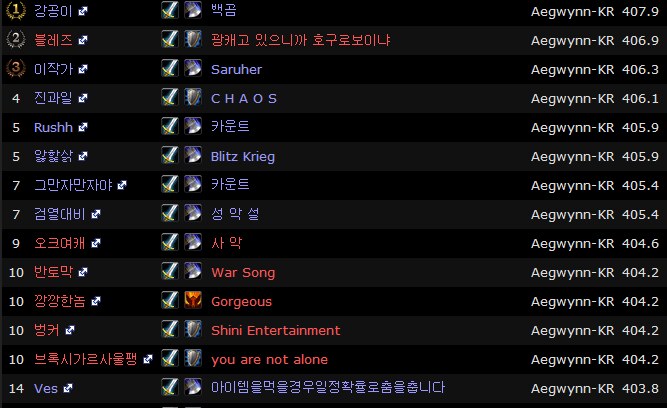Open the War Song guild link

pyautogui.click(x=243, y=272)
